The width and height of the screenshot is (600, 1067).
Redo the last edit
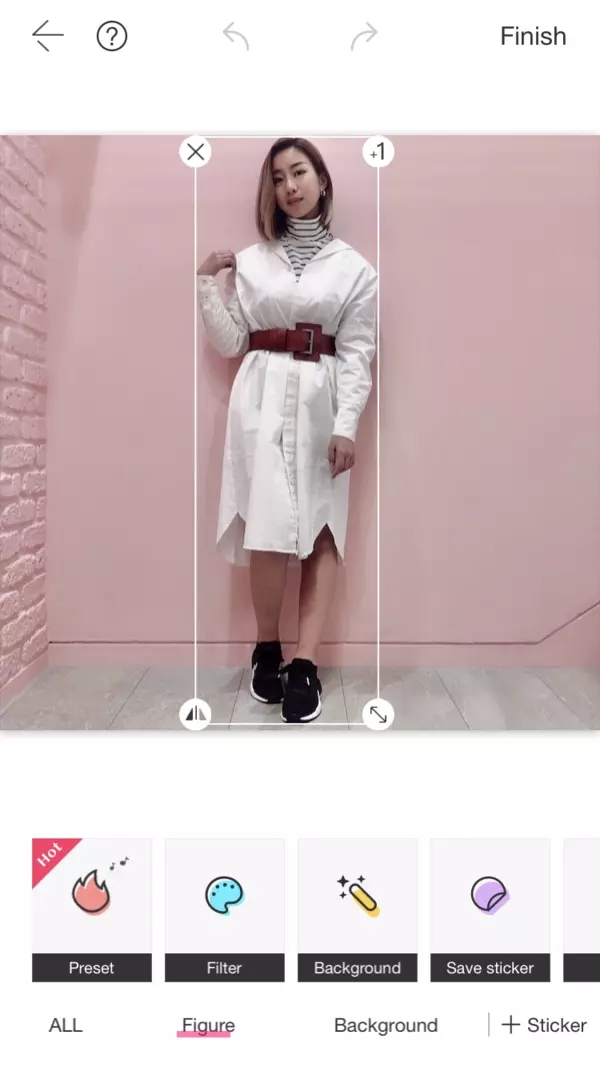click(364, 37)
